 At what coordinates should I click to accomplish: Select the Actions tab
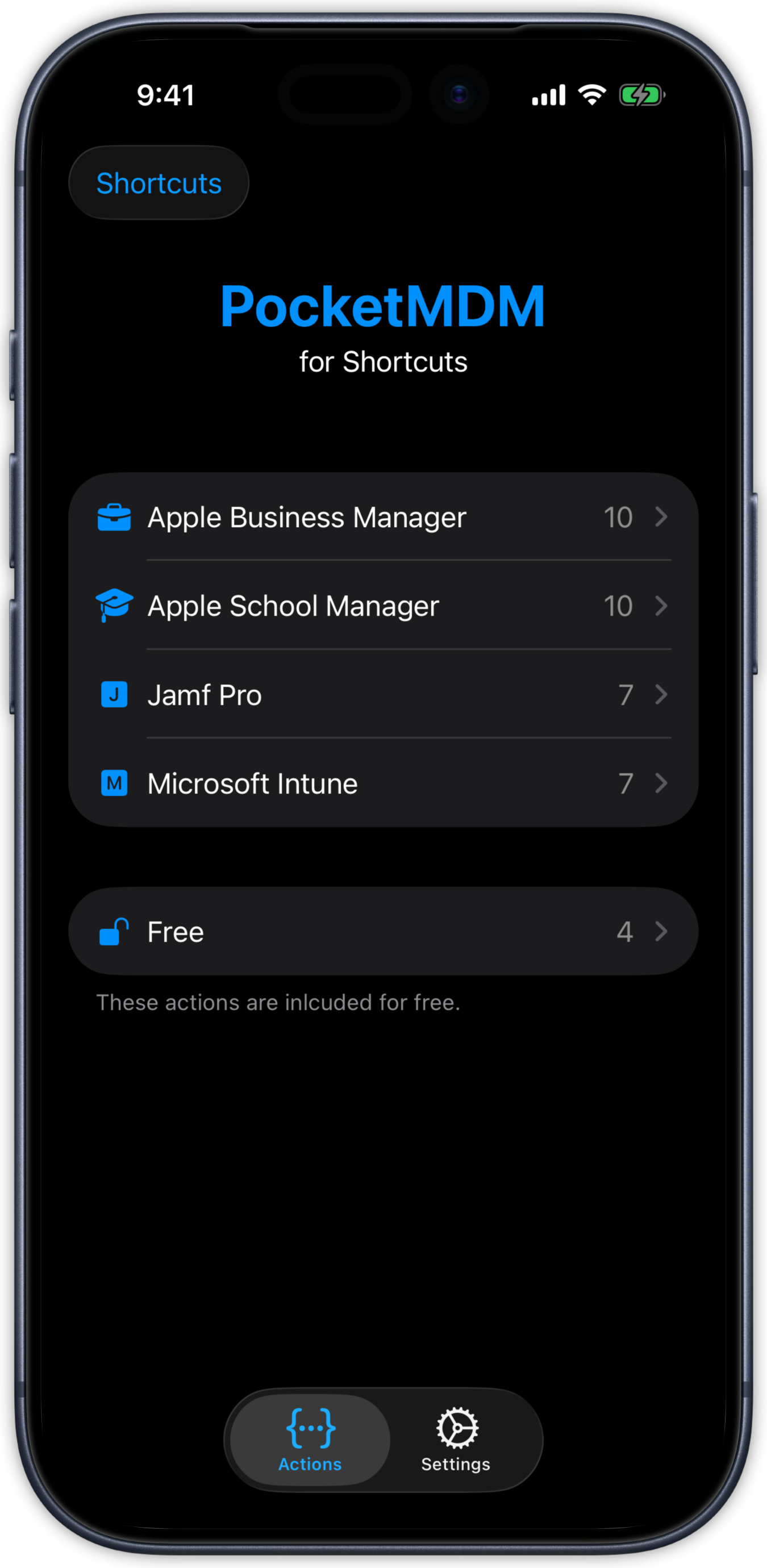point(310,1440)
